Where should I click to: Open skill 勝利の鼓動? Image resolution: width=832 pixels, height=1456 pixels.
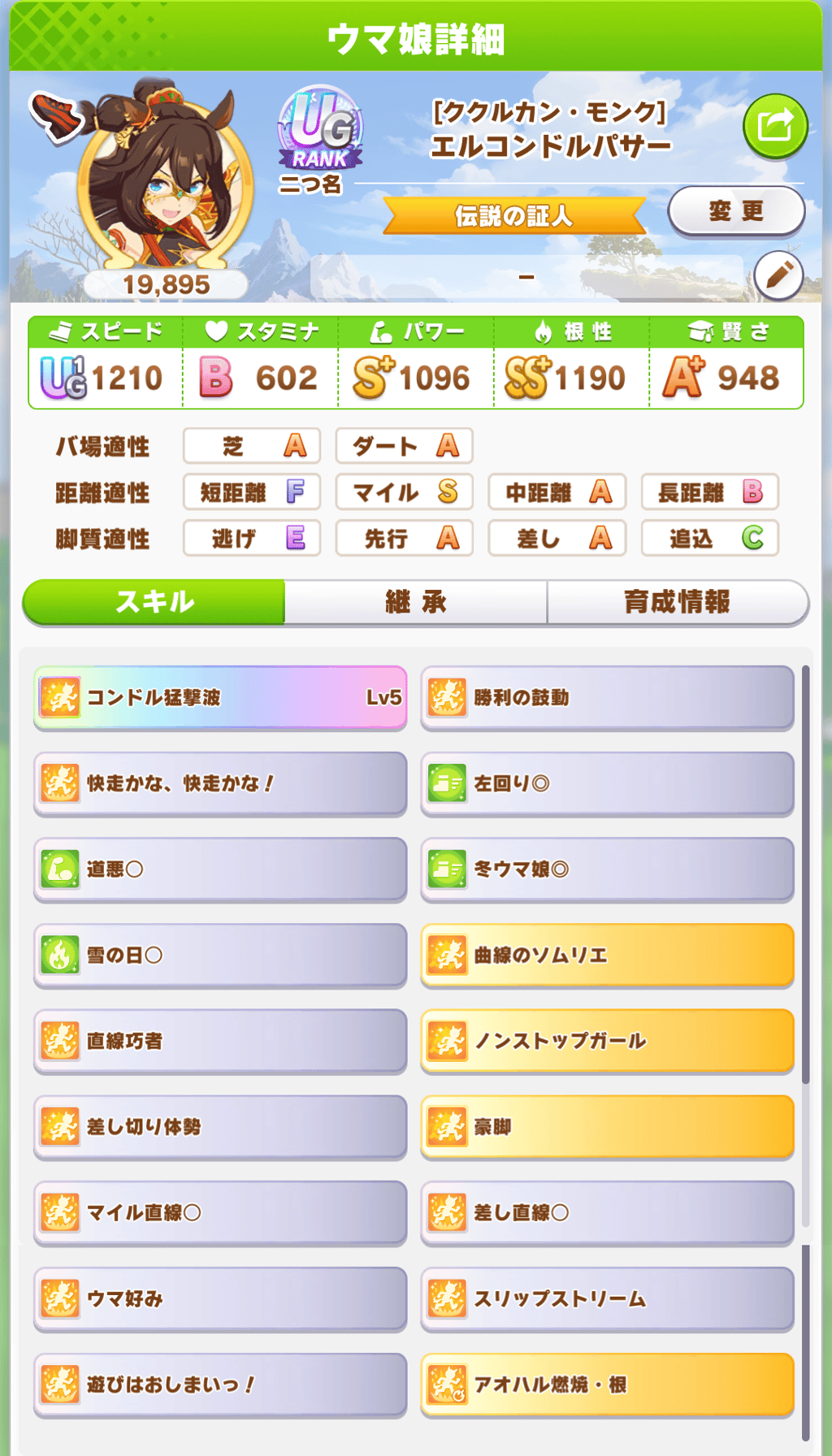(607, 698)
